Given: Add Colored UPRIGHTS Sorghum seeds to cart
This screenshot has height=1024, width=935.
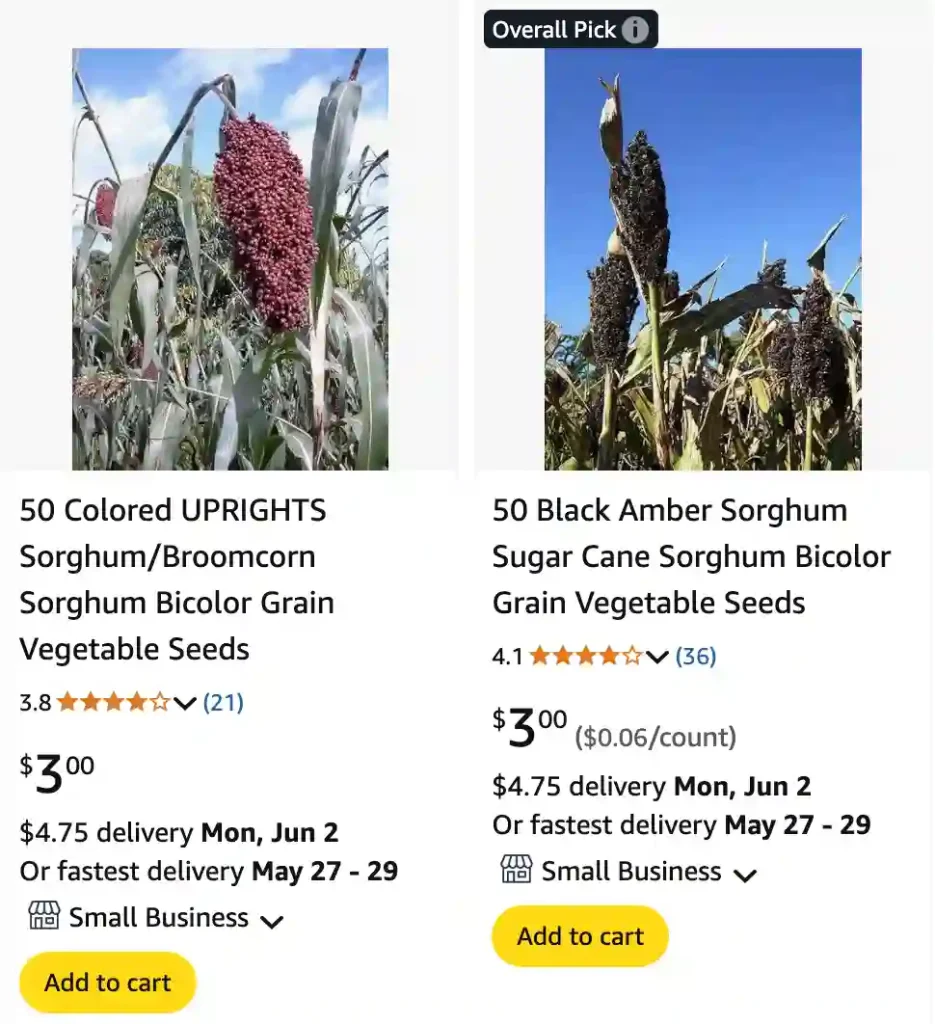Looking at the screenshot, I should click(106, 982).
